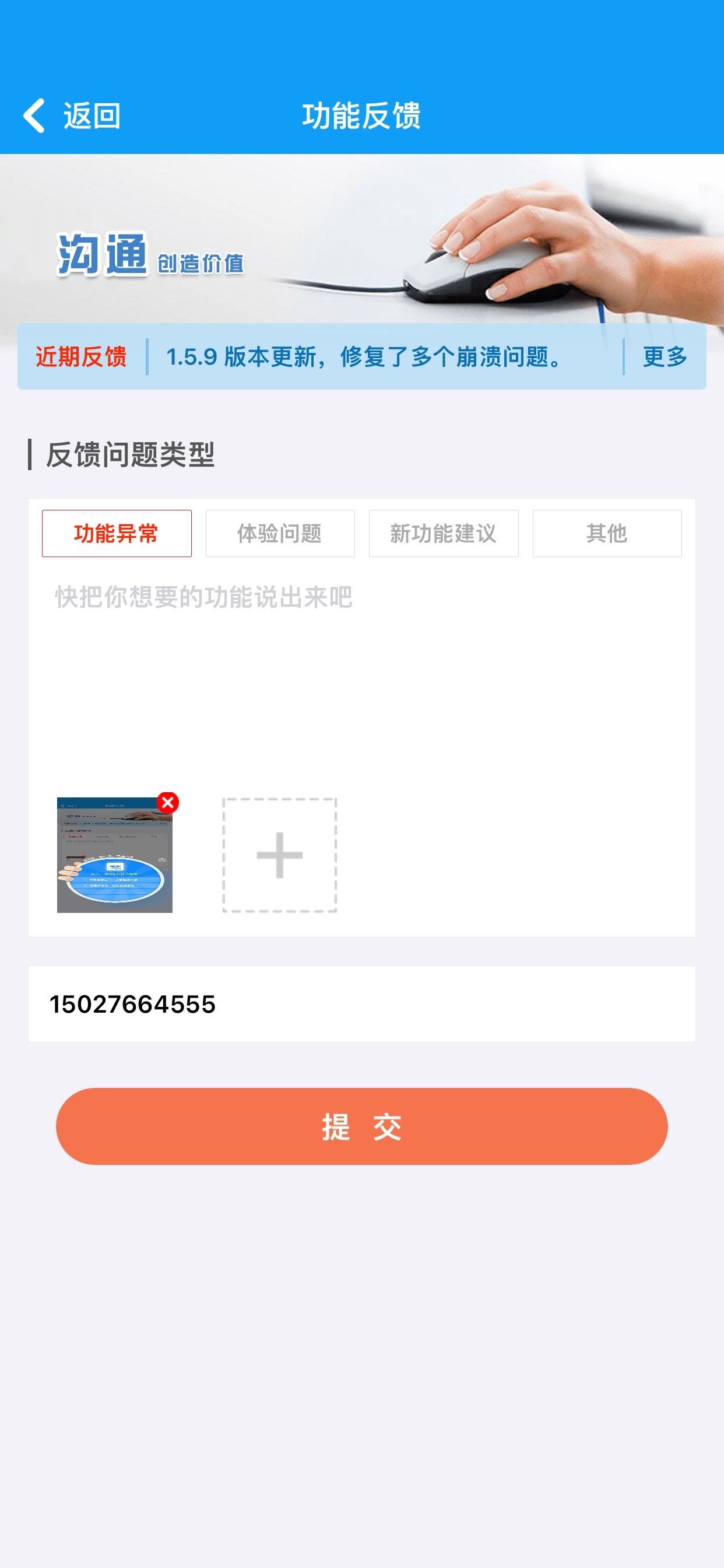Remove the attached screenshot
This screenshot has width=724, height=1568.
168,803
